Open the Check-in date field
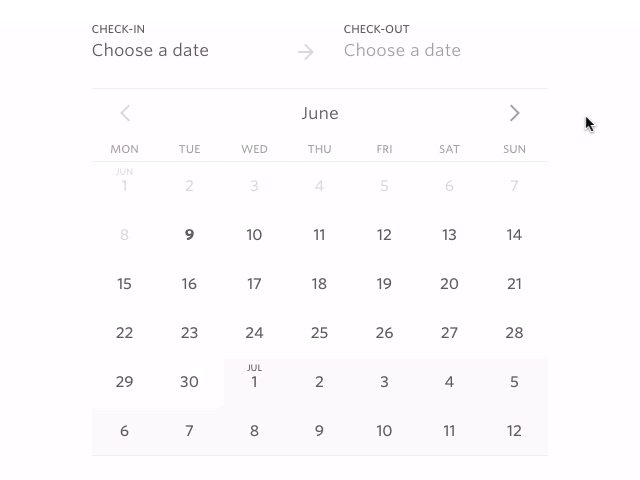The height and width of the screenshot is (480, 640). 150,50
